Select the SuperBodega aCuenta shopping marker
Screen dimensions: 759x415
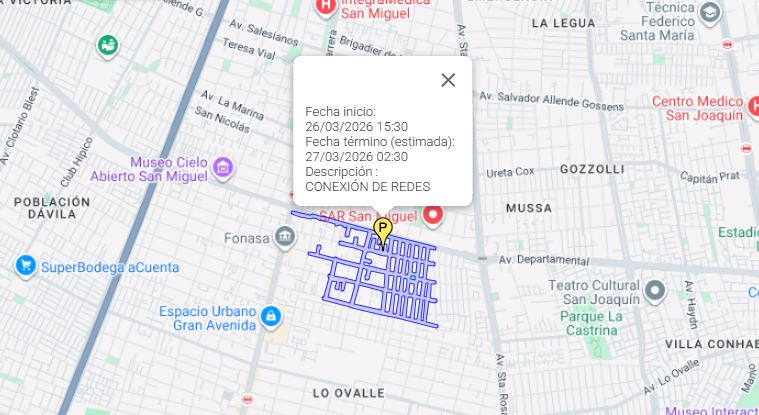coord(26,266)
